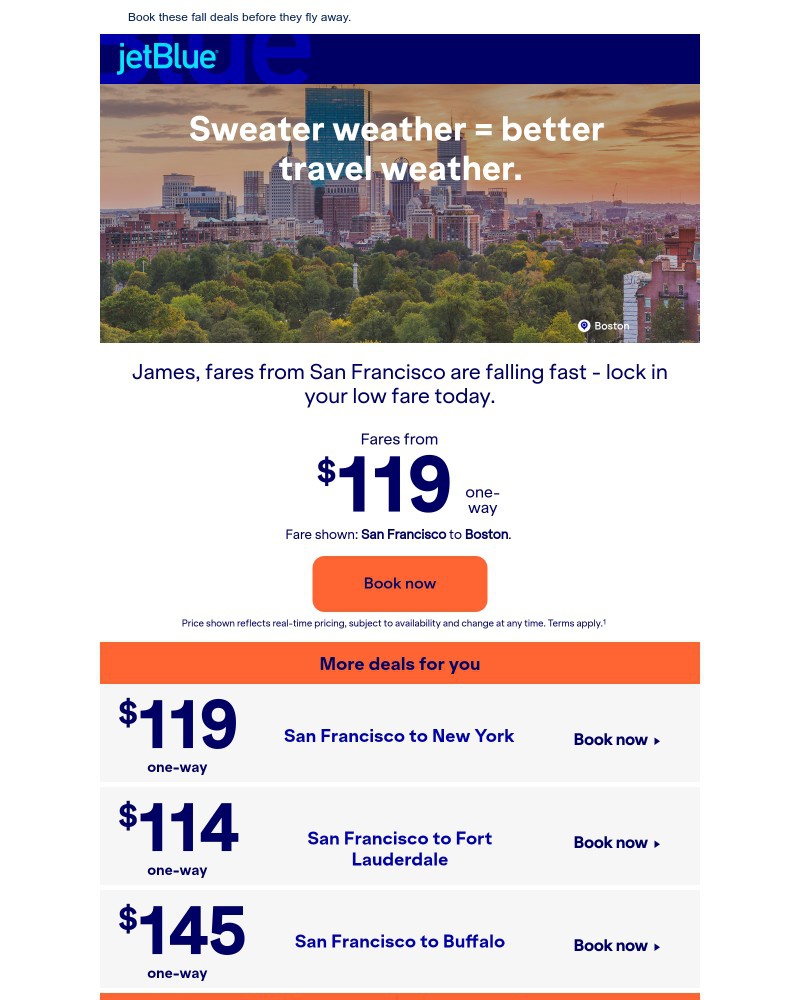
Task: Click Book now for San Francisco to Fort Lauderdale
Action: (610, 843)
